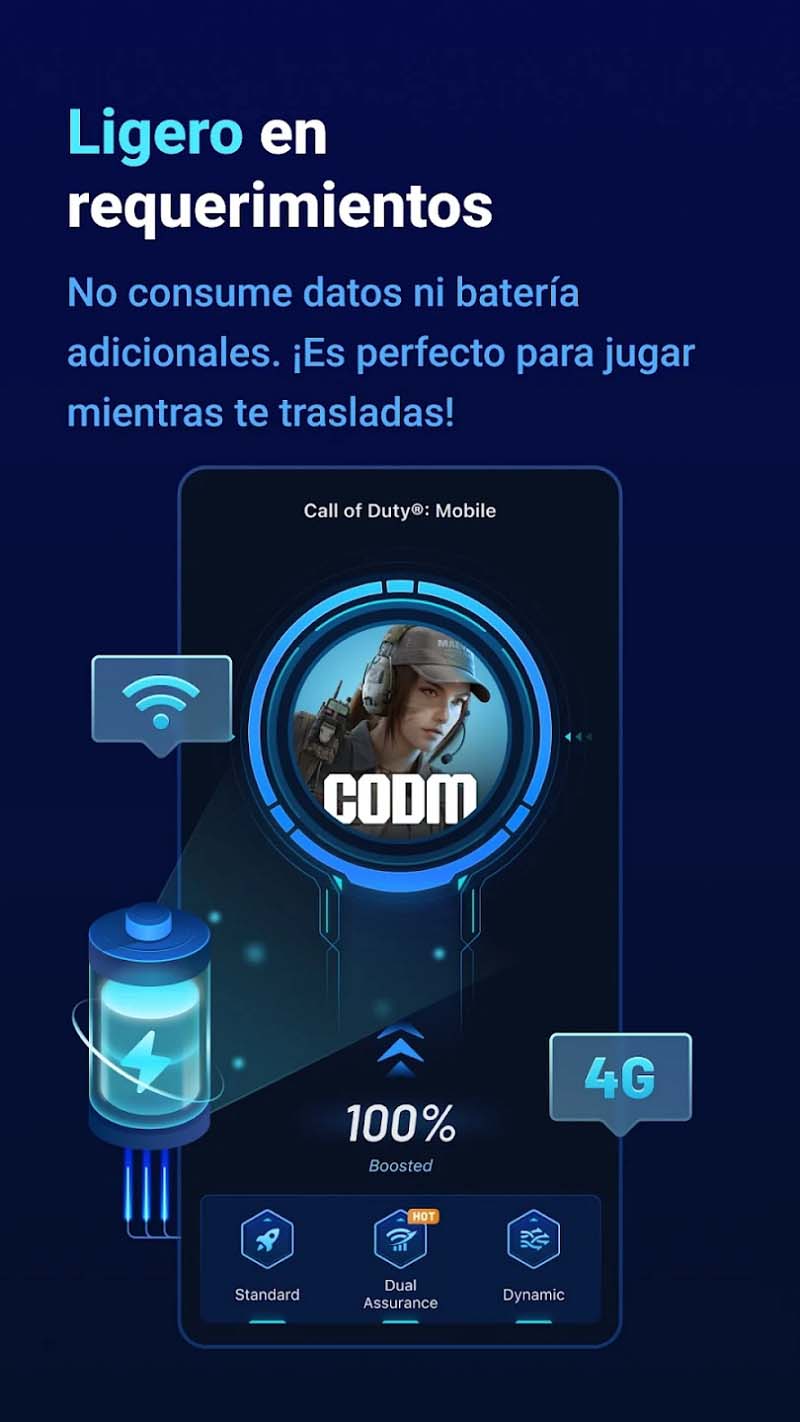Toggle the HOT badge on Dual Assurance

coord(423,1214)
